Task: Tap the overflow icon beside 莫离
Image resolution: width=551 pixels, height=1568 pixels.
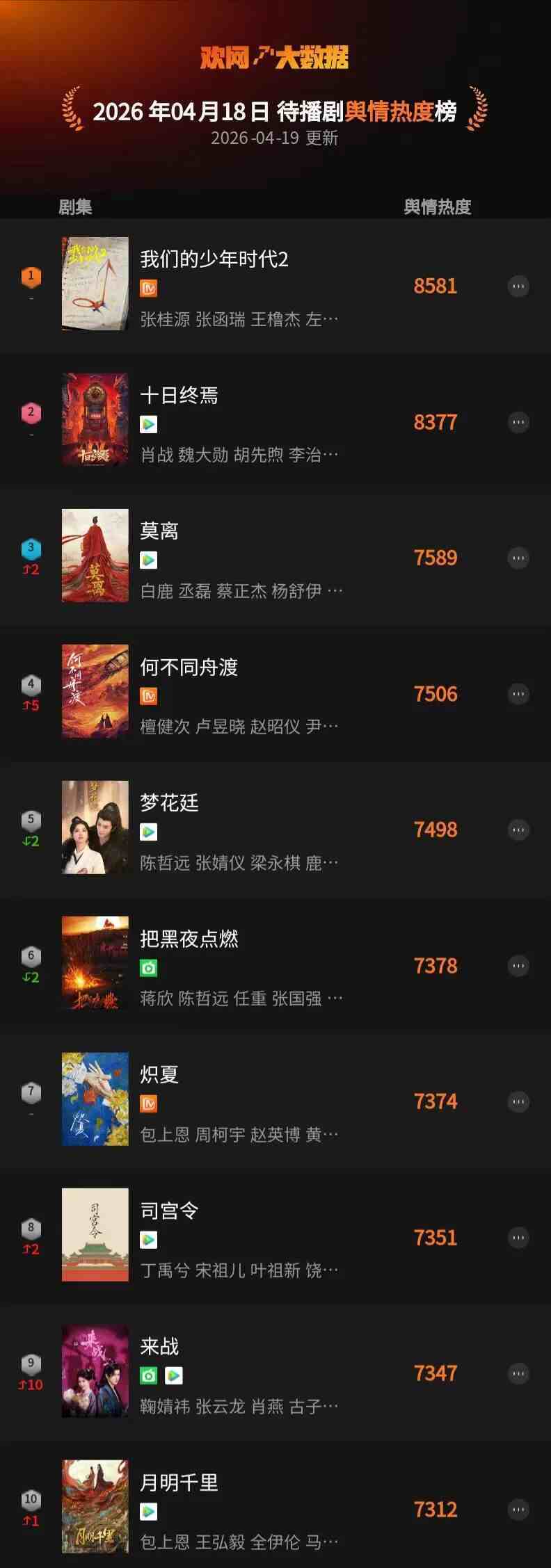Action: pyautogui.click(x=518, y=558)
